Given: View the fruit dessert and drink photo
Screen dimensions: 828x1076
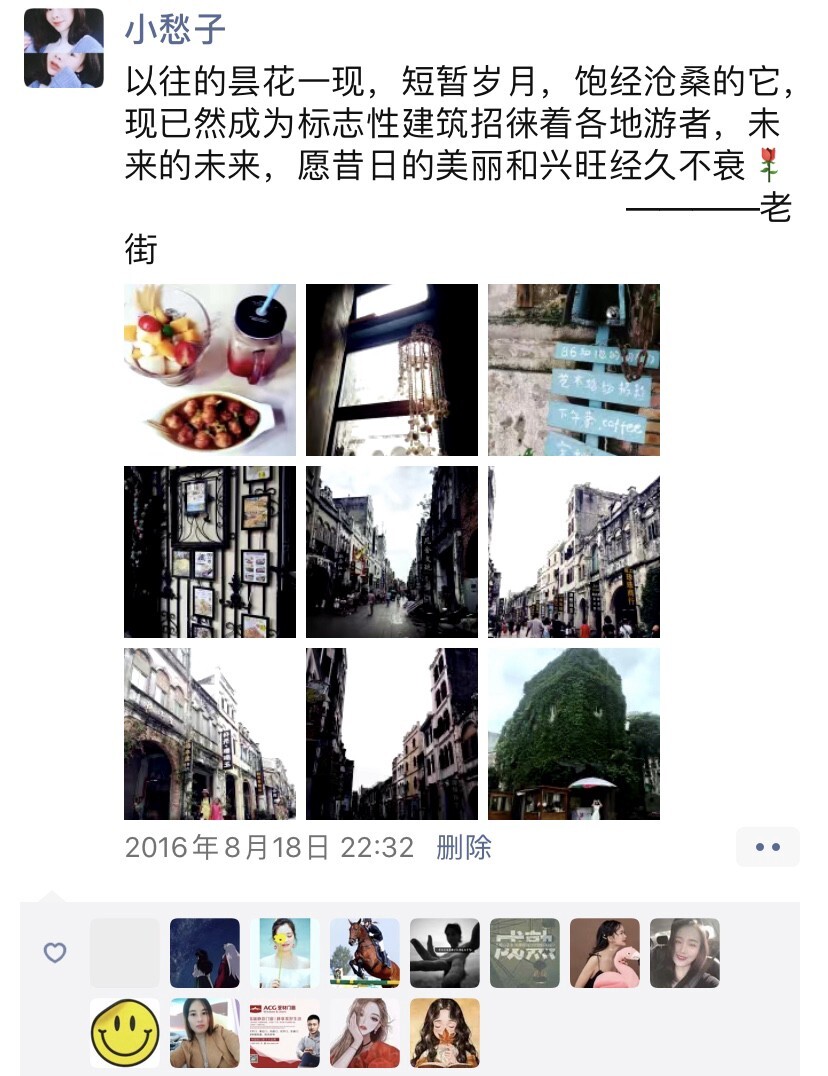Looking at the screenshot, I should pos(210,370).
